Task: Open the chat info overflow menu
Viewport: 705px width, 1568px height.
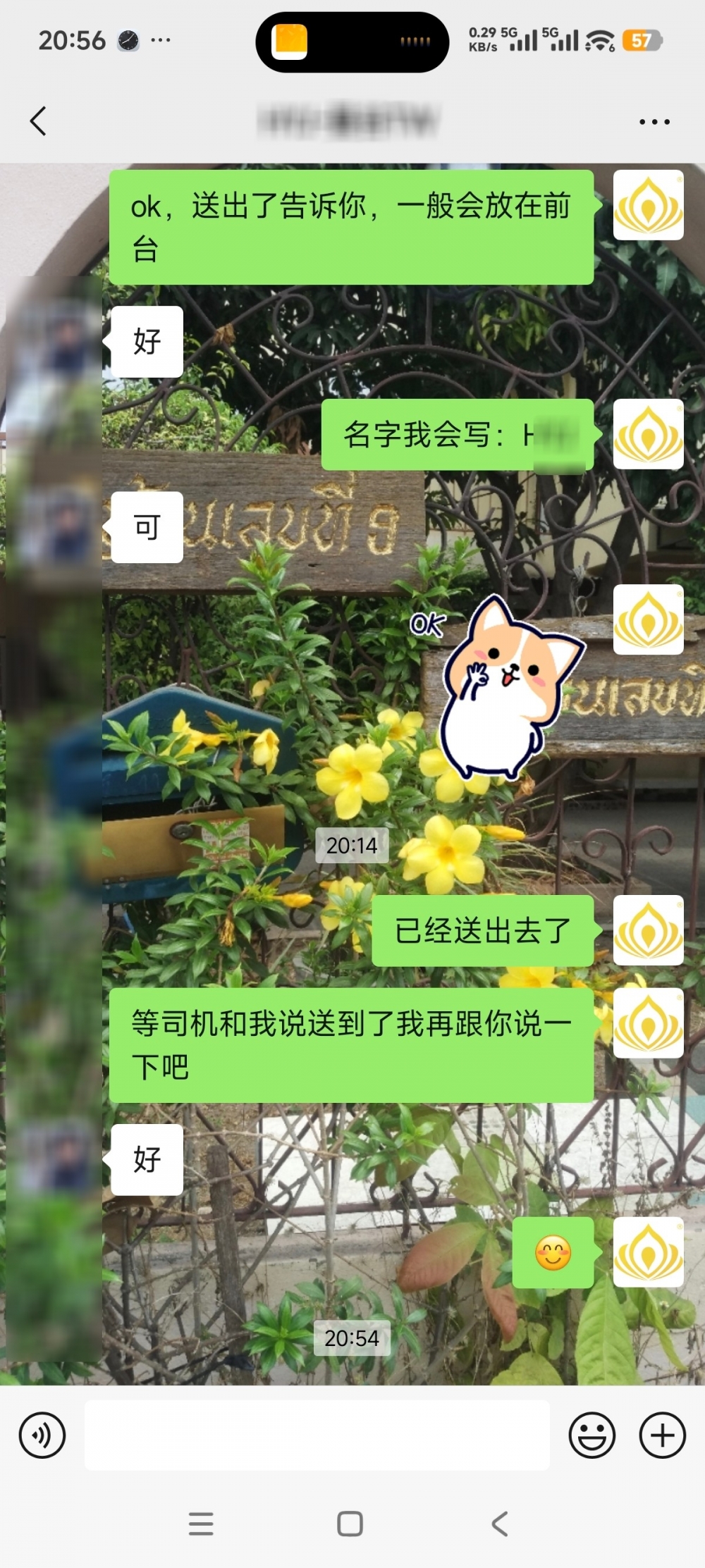Action: 654,122
